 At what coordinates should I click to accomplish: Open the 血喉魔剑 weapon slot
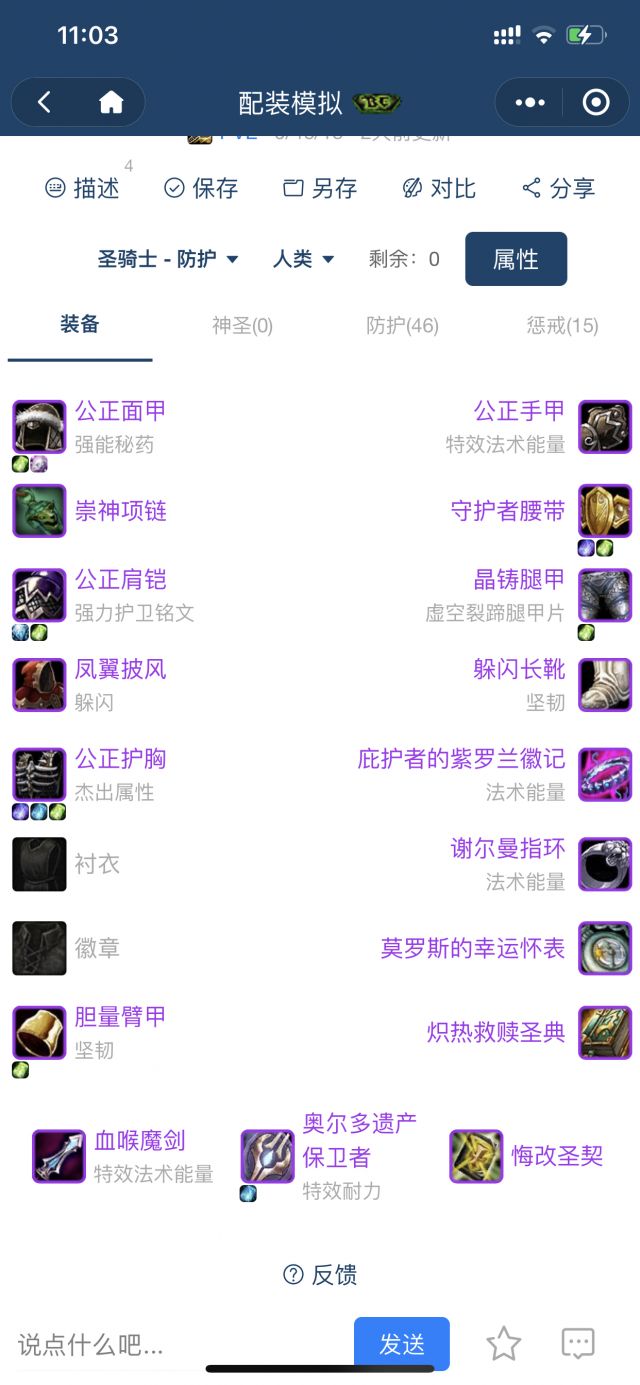139,1141
